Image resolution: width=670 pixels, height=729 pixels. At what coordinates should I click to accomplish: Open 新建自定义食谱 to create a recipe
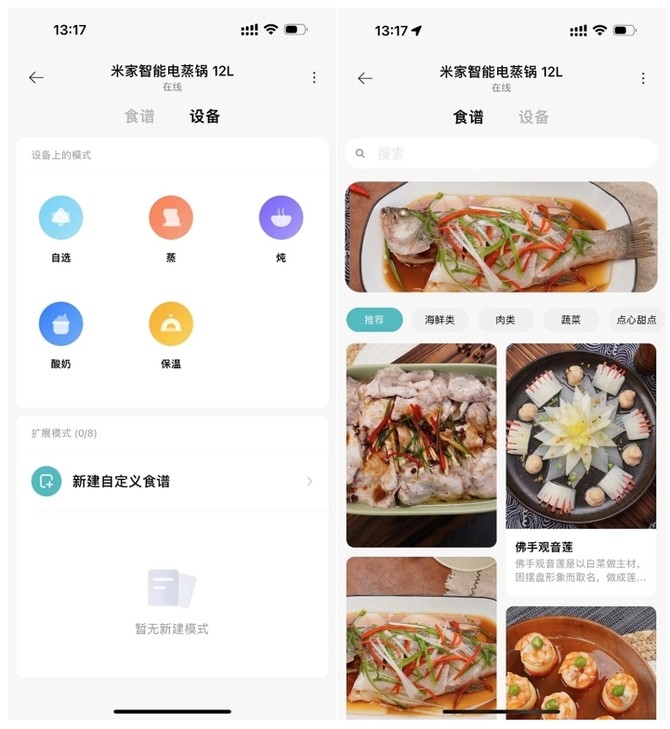coord(172,481)
